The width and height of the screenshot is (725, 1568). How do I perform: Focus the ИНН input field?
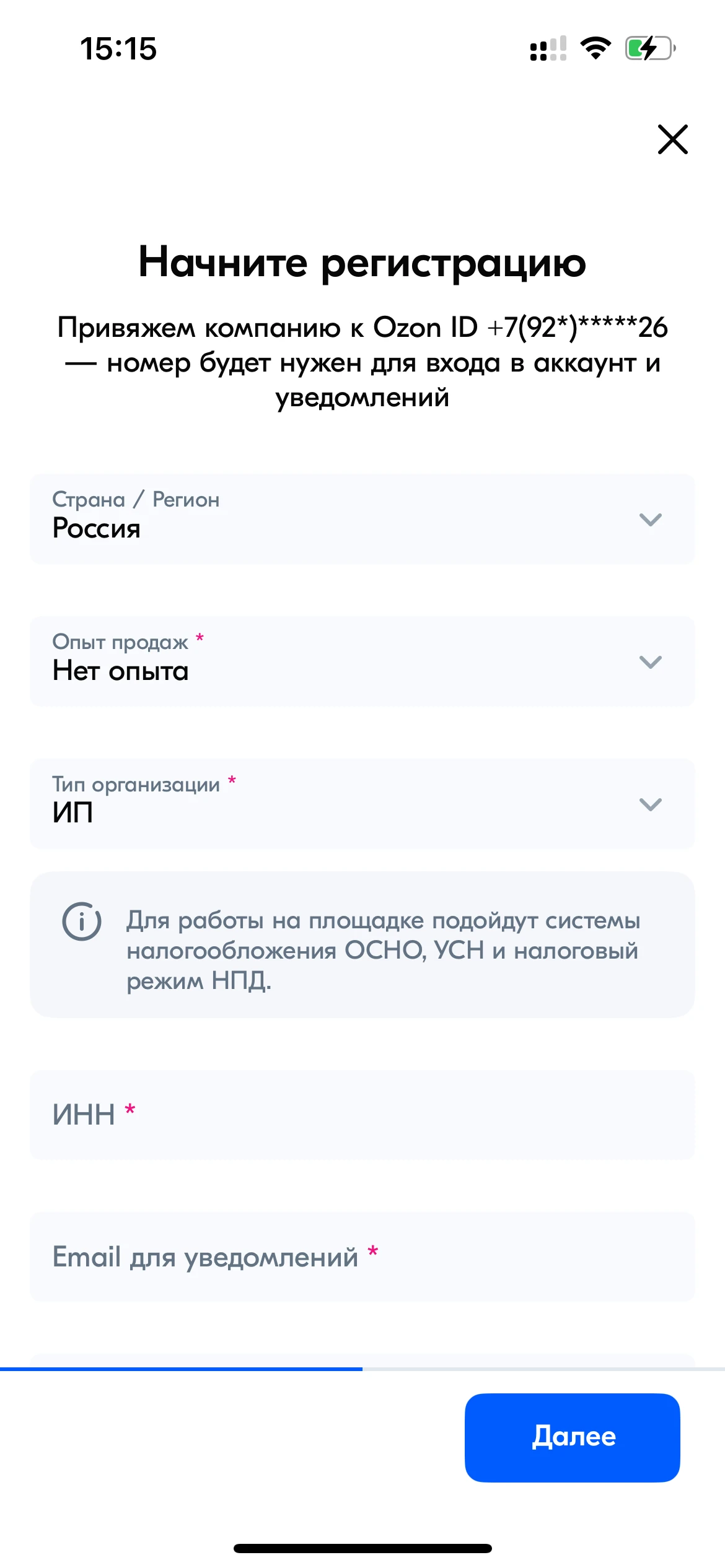click(362, 1115)
